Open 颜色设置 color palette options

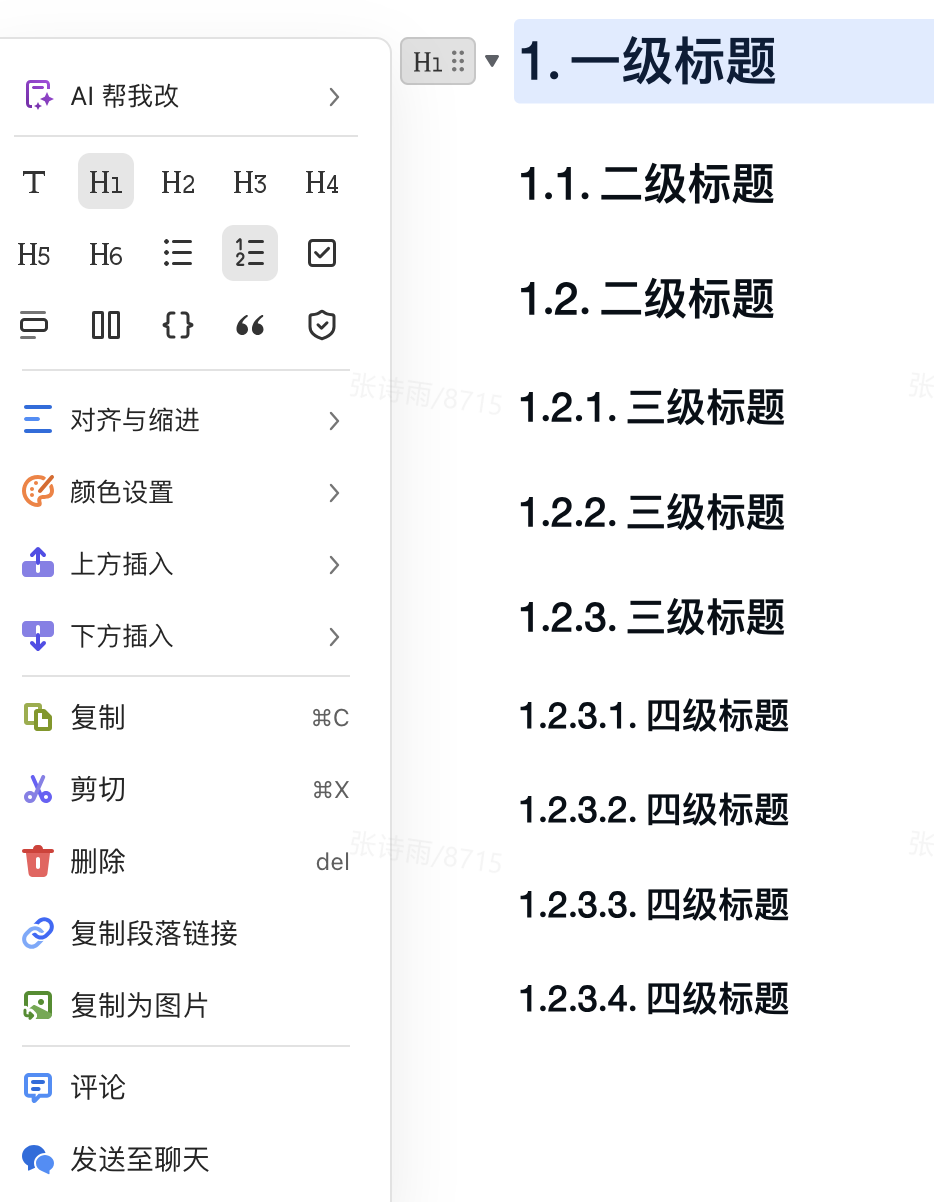click(185, 492)
